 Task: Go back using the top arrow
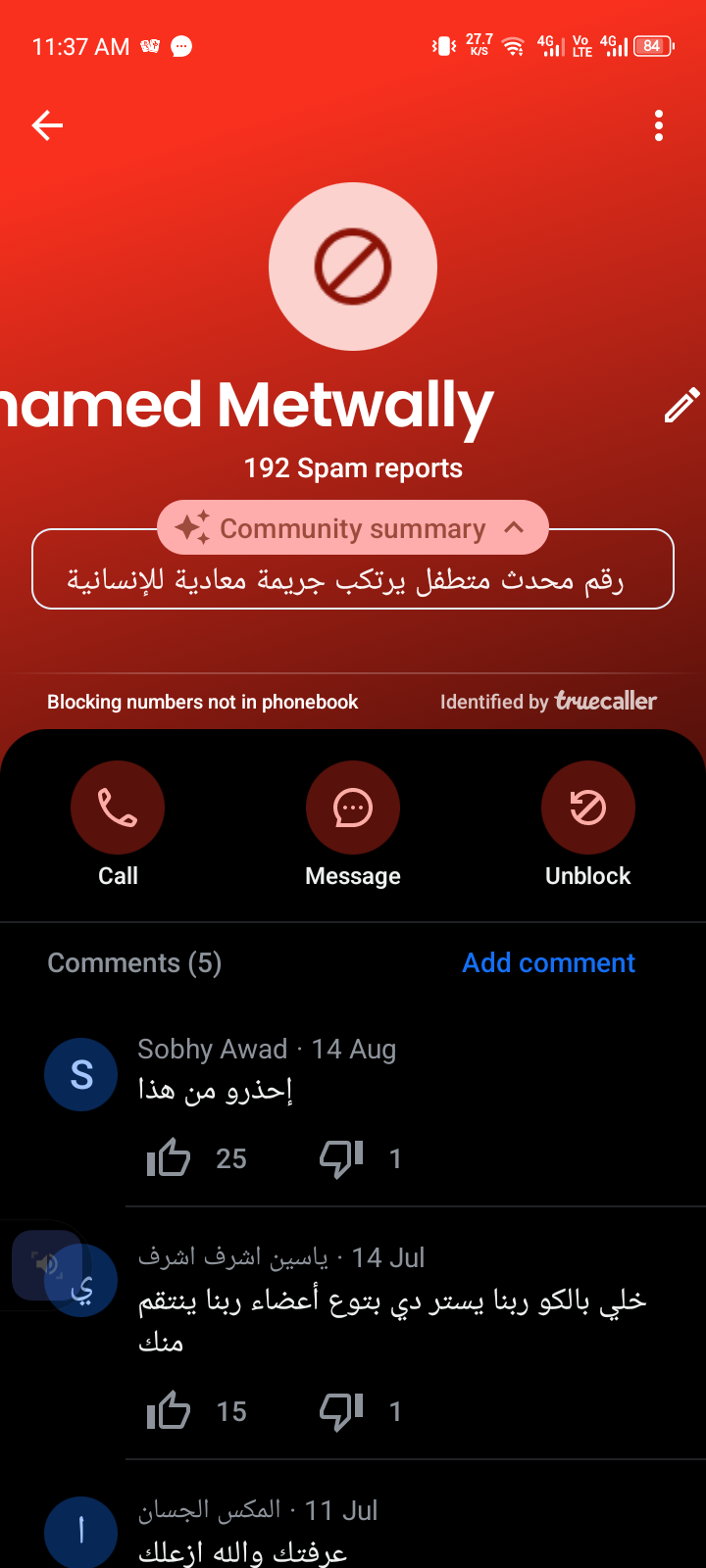pyautogui.click(x=47, y=125)
